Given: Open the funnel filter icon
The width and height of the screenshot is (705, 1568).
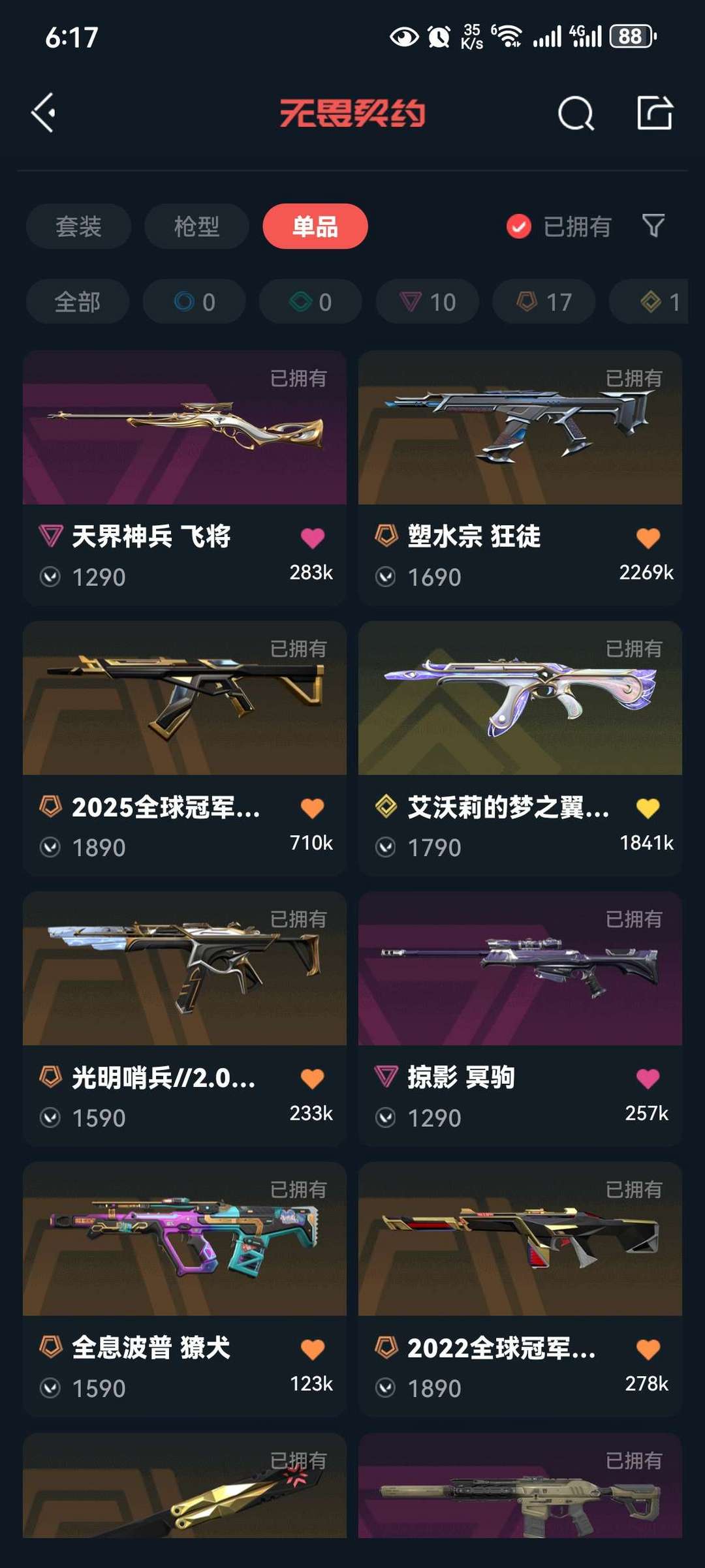Looking at the screenshot, I should [x=653, y=226].
